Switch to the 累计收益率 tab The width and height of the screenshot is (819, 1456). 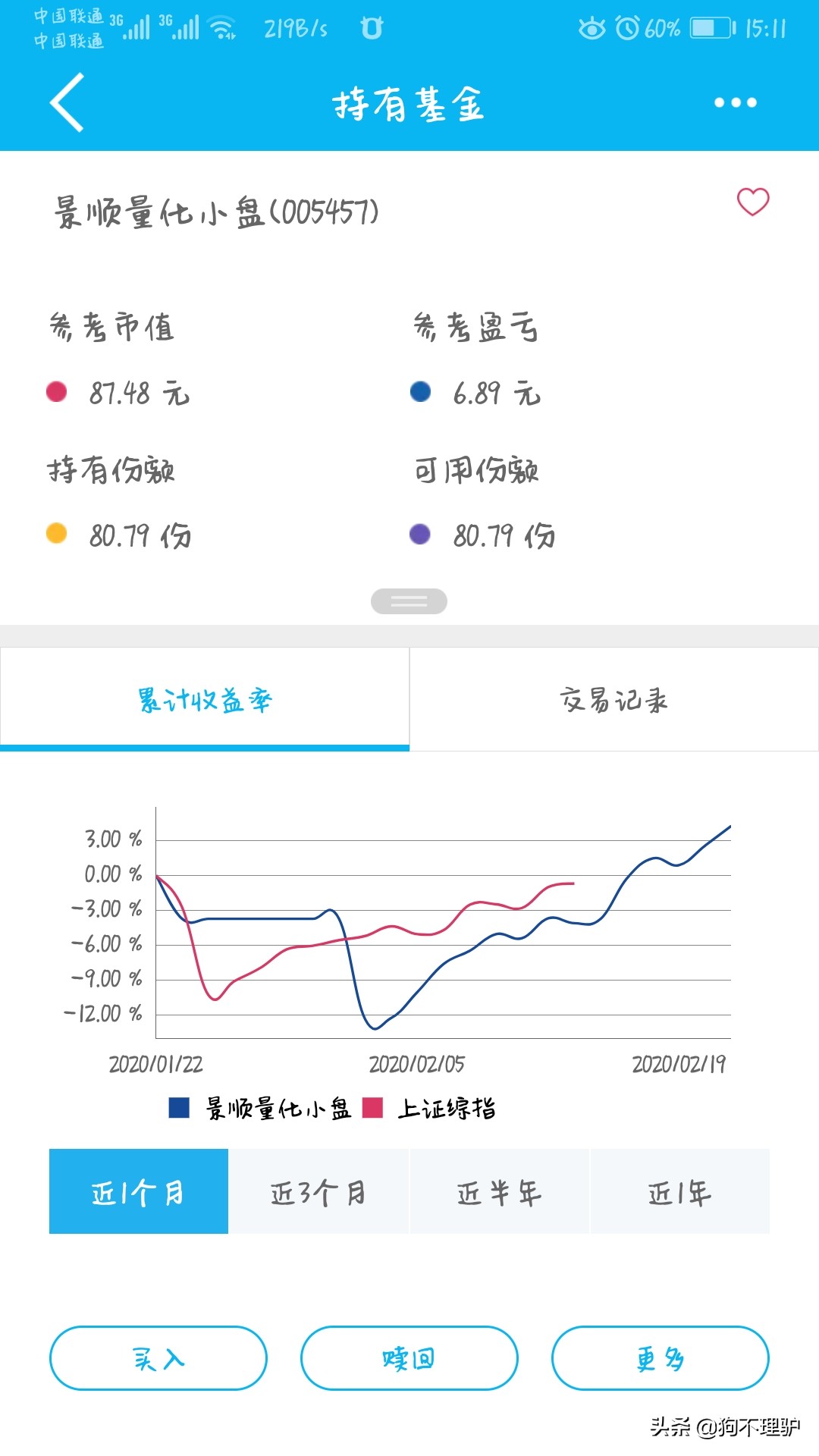click(x=205, y=699)
